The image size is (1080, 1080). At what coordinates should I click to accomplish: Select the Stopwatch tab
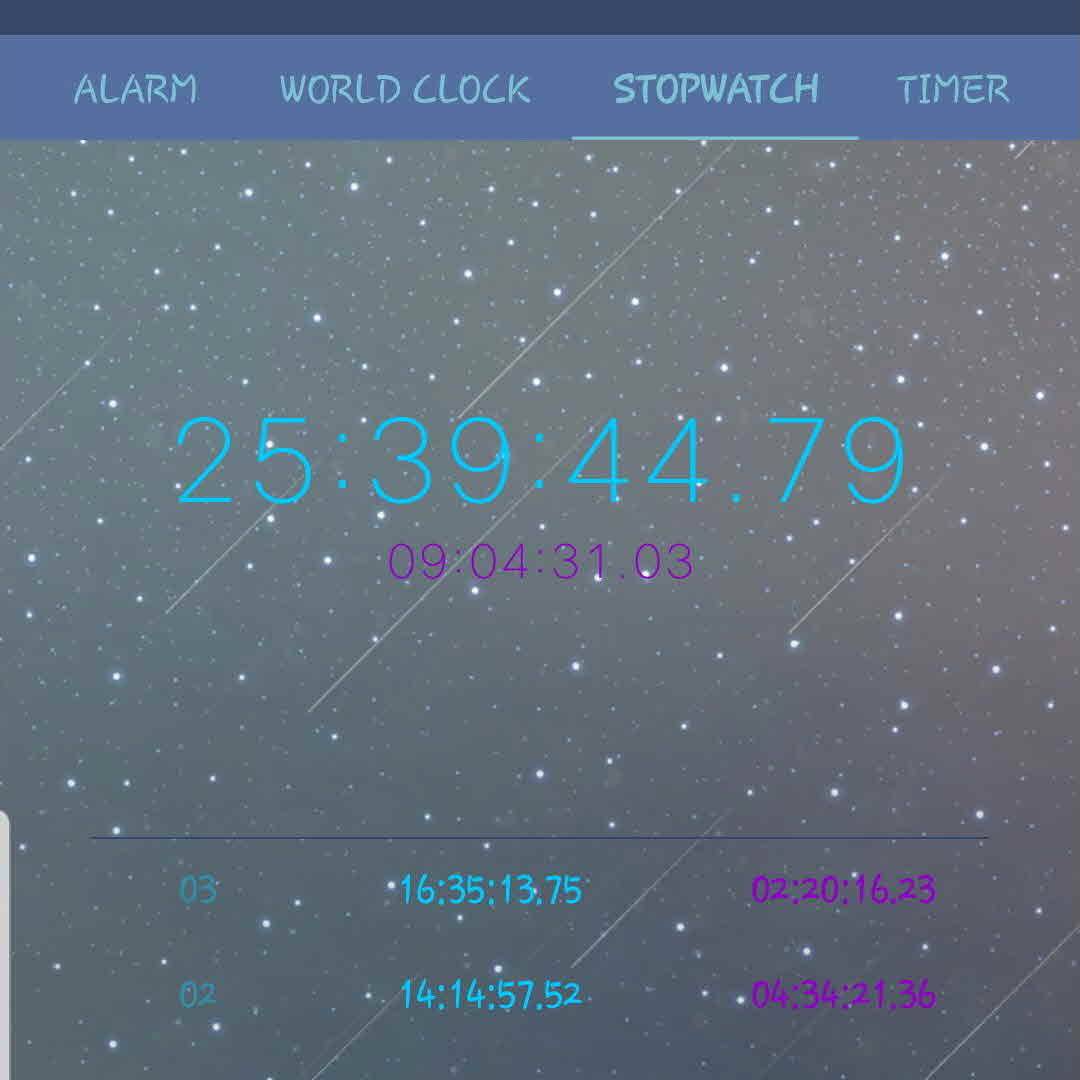[x=716, y=89]
